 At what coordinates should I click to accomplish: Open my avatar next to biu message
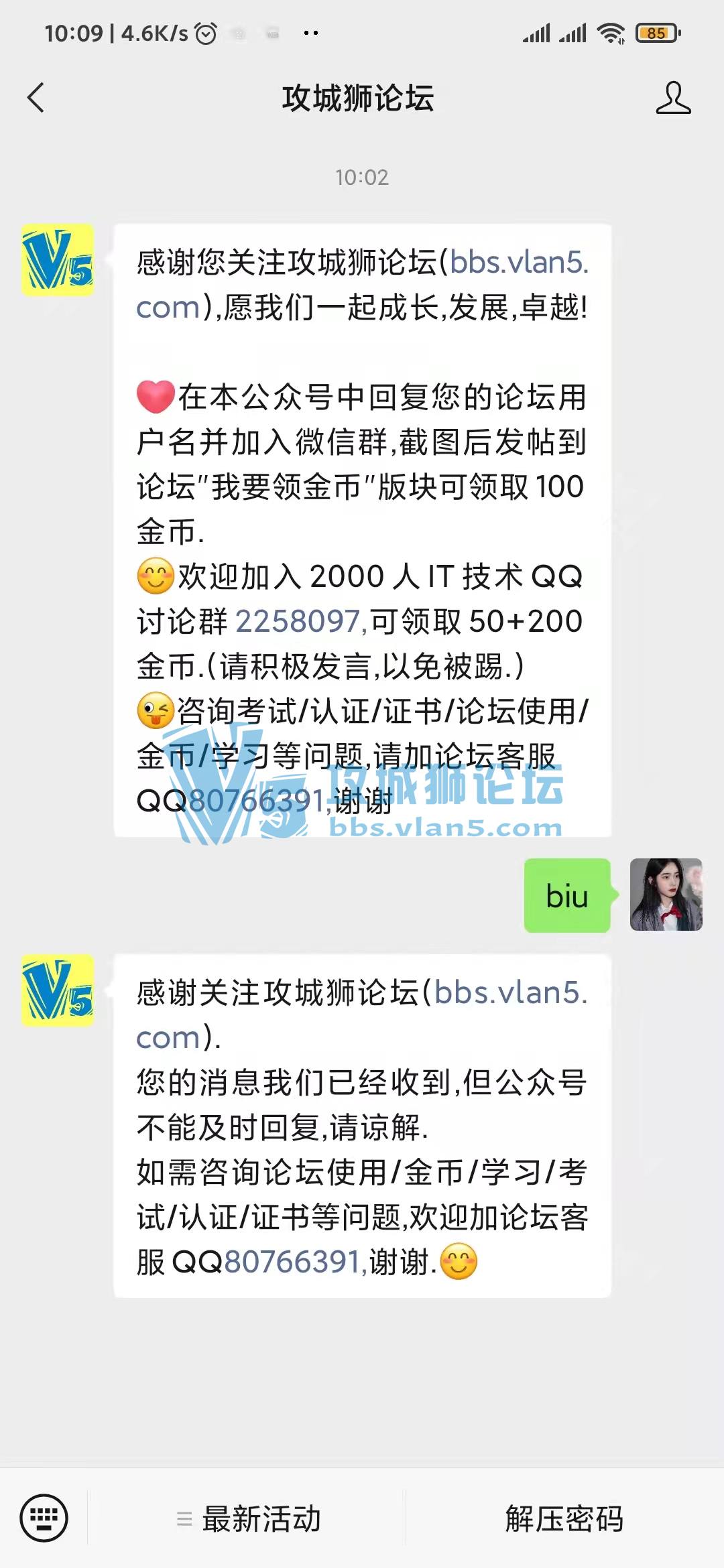click(x=666, y=895)
